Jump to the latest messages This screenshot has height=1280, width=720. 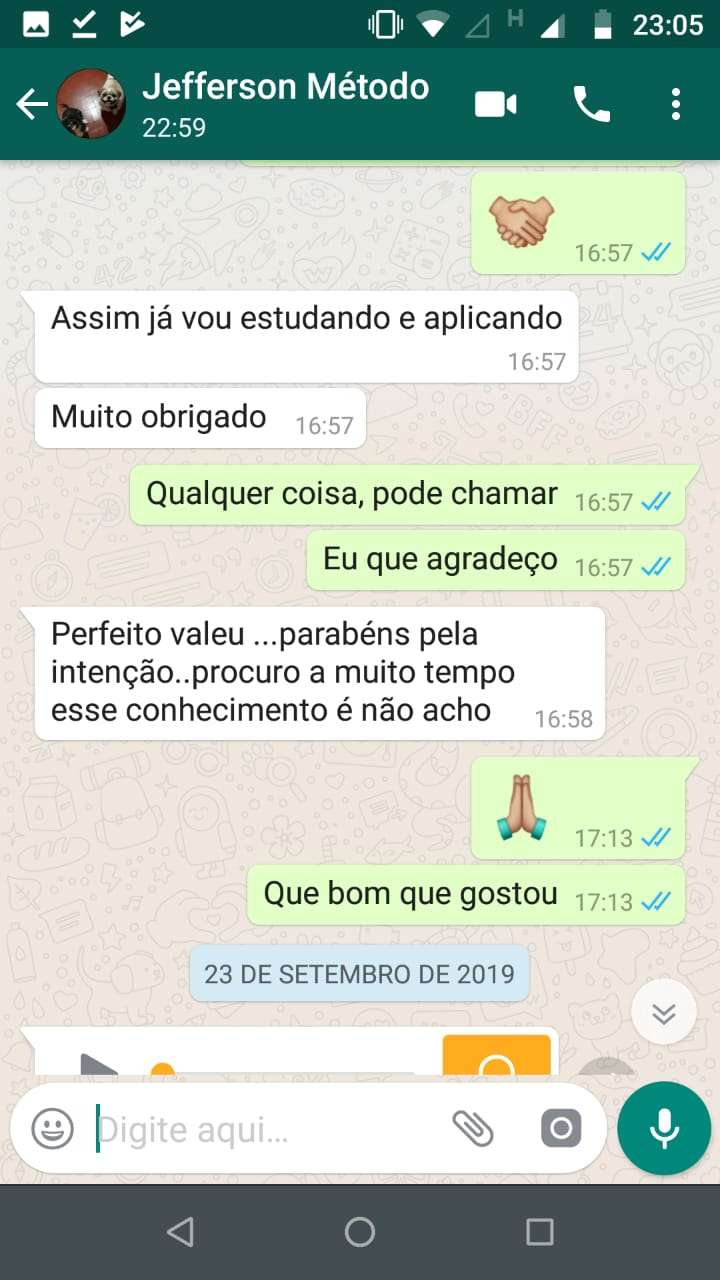pos(663,1012)
